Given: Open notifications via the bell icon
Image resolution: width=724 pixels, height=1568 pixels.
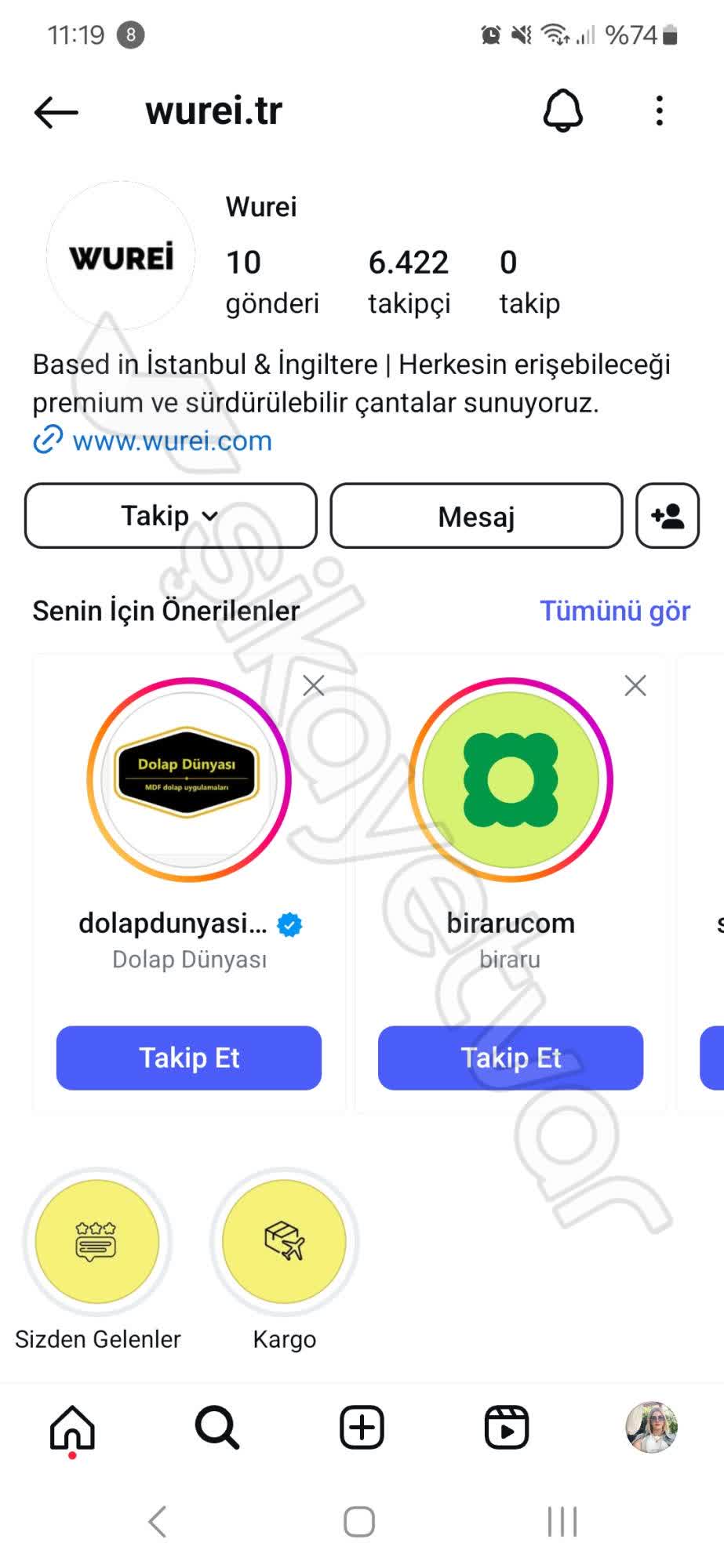Looking at the screenshot, I should [562, 111].
